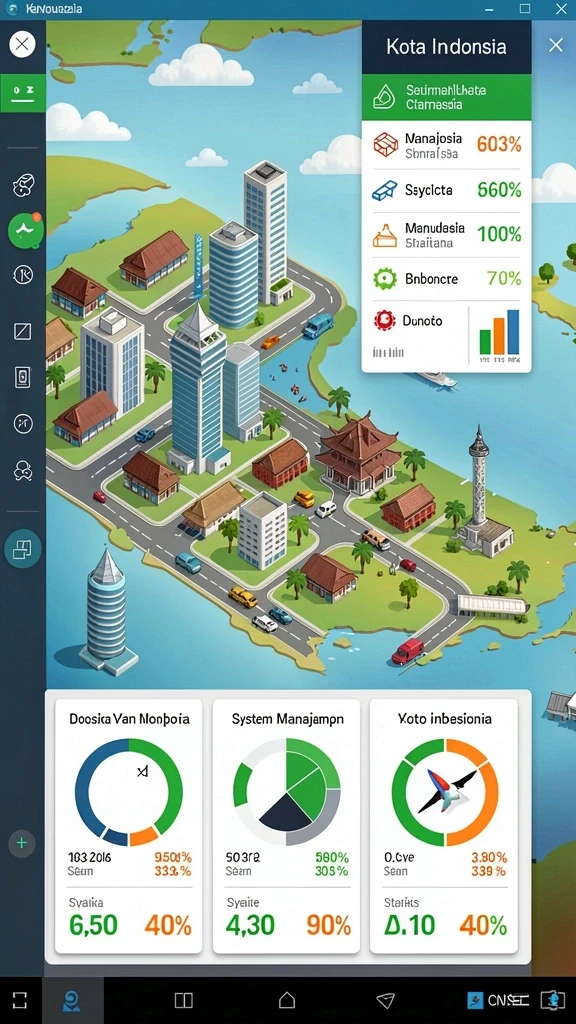
Task: Tap the send arrow icon in bottom bar
Action: (x=386, y=1000)
